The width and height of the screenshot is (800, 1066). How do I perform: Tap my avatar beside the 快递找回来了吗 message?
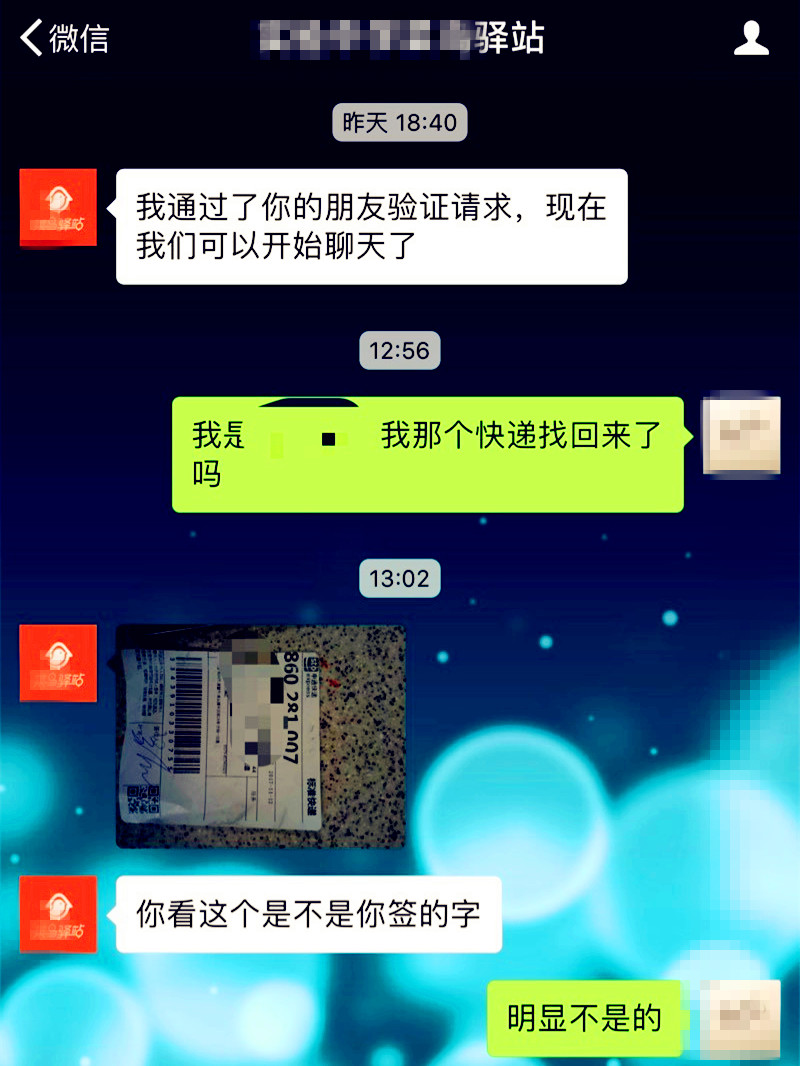(x=741, y=436)
